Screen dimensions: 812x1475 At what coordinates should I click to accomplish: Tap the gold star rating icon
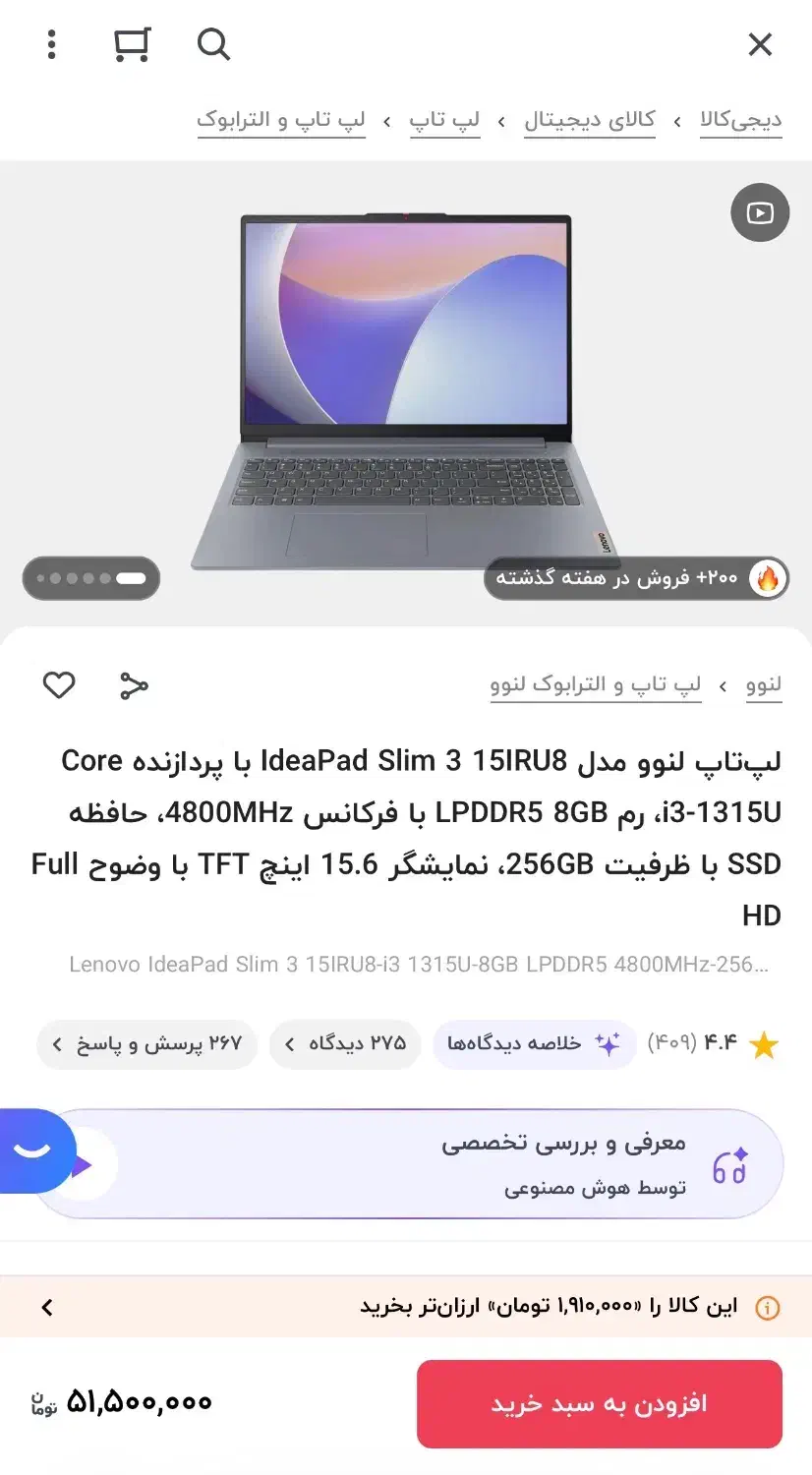[764, 1044]
